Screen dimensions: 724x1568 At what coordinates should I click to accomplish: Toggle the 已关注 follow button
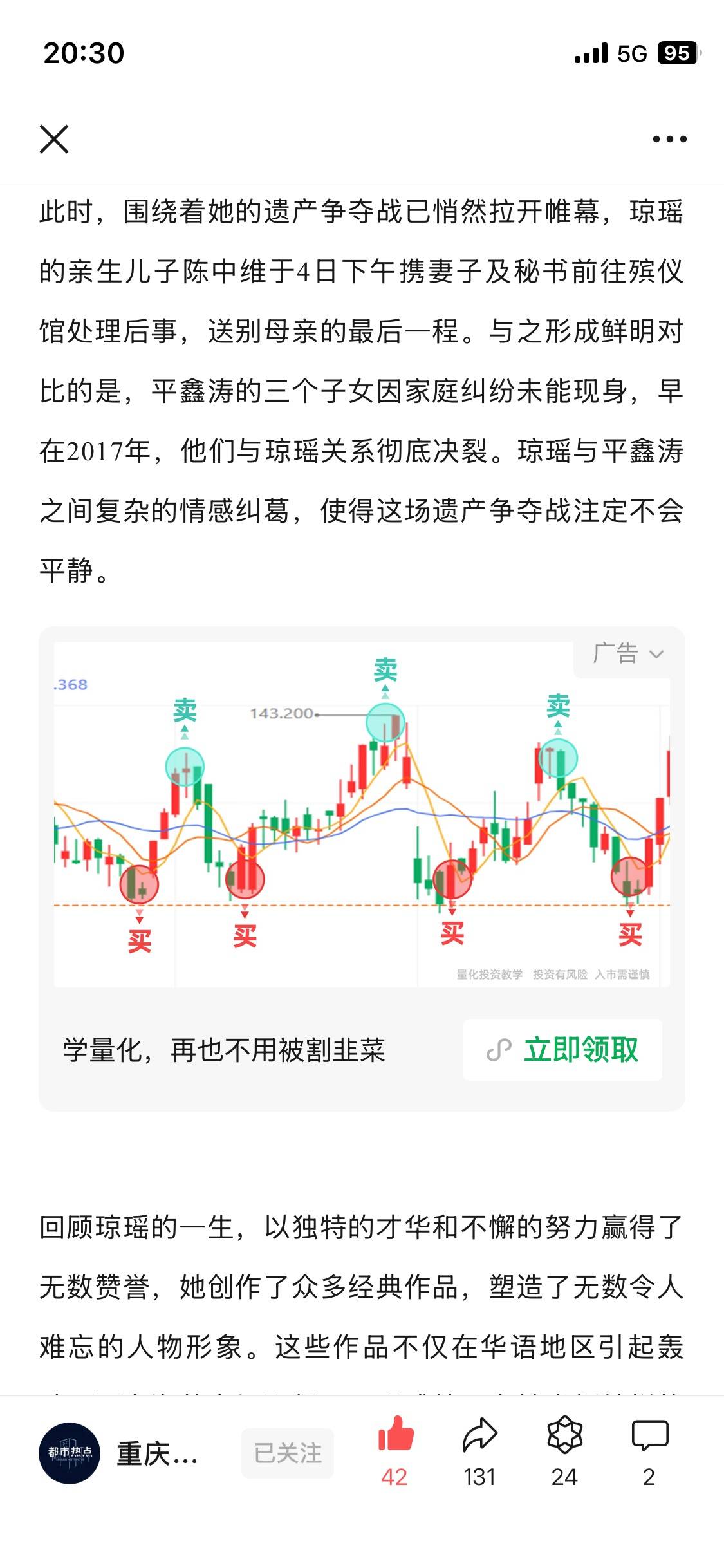288,1453
